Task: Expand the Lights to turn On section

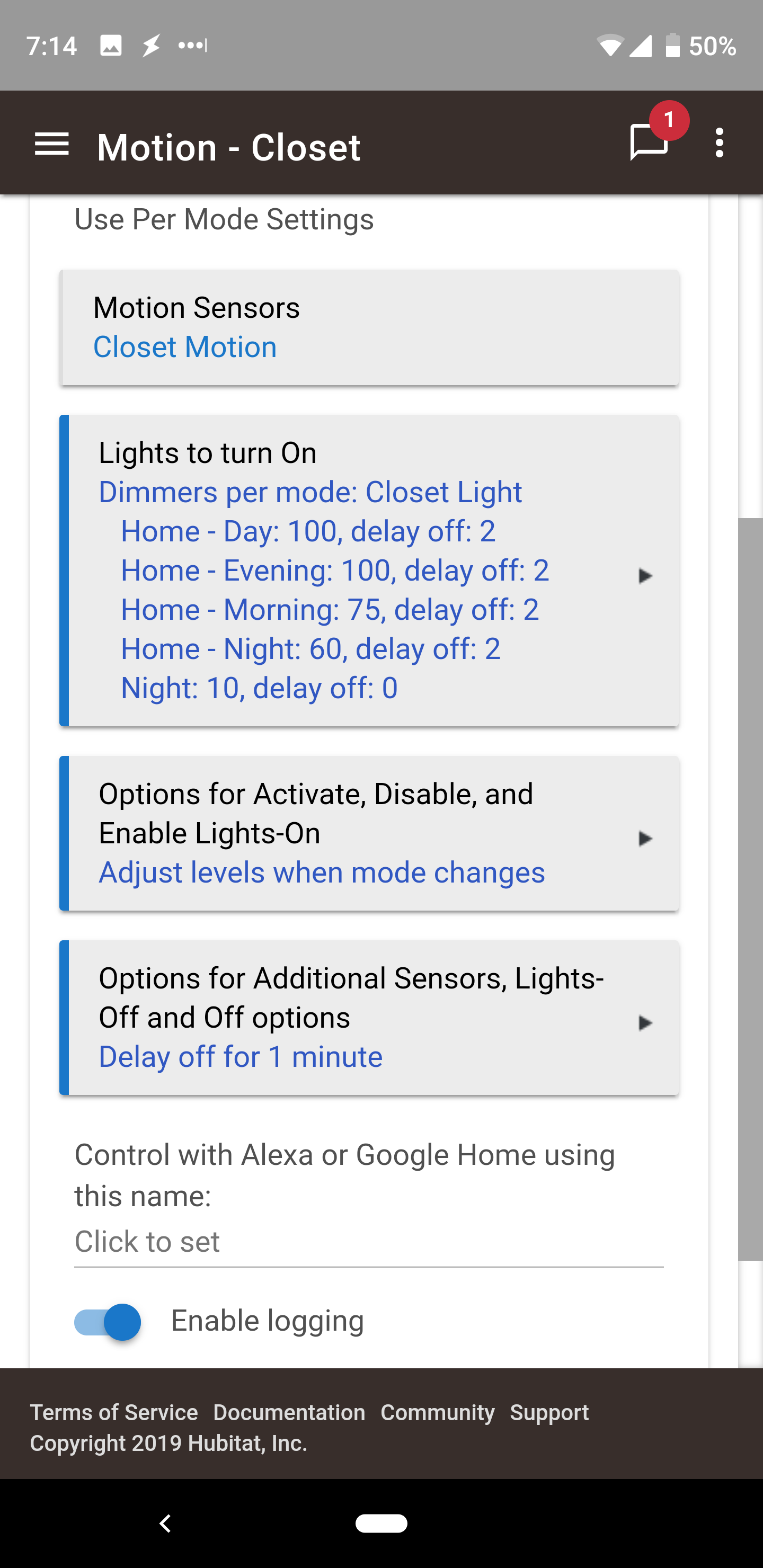Action: pos(369,571)
